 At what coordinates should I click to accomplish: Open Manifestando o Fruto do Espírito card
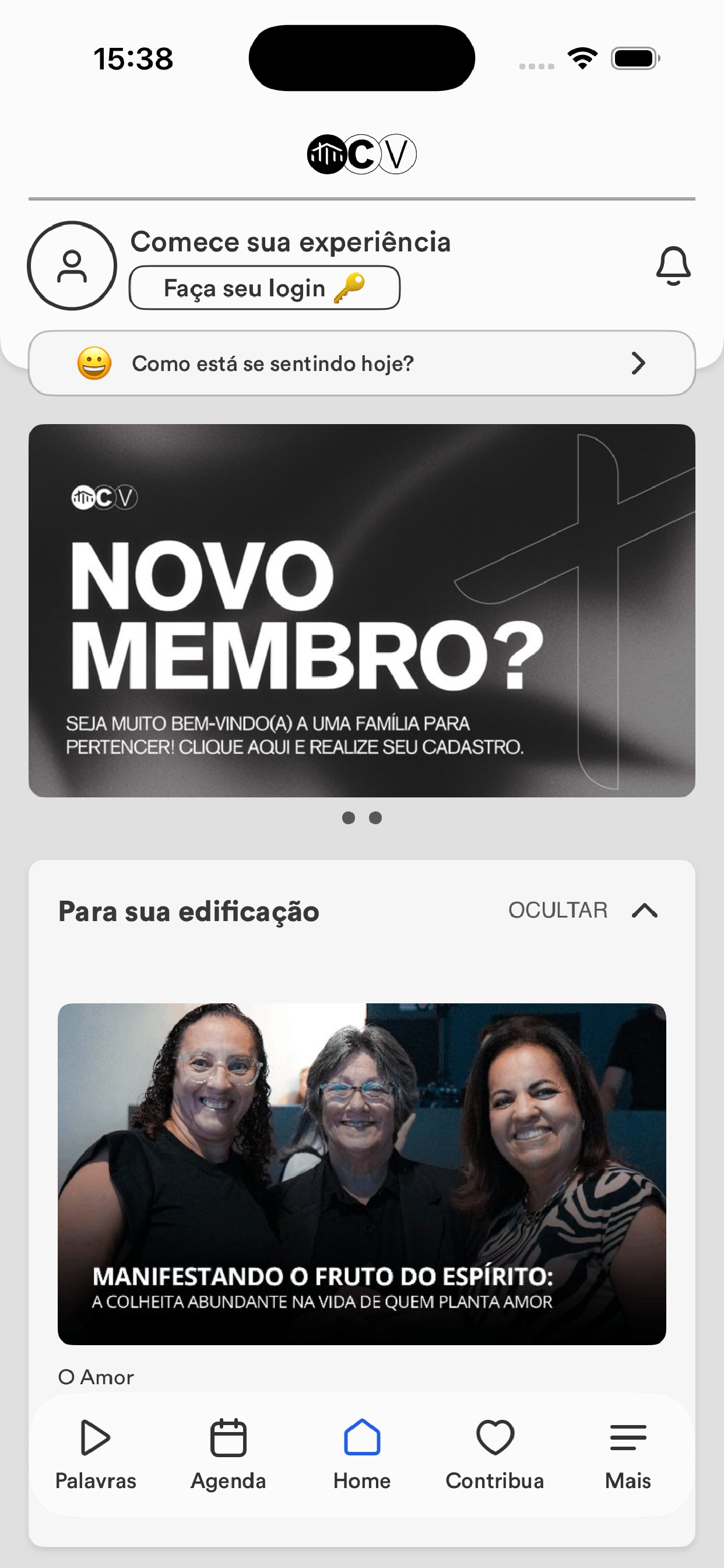pyautogui.click(x=362, y=1174)
